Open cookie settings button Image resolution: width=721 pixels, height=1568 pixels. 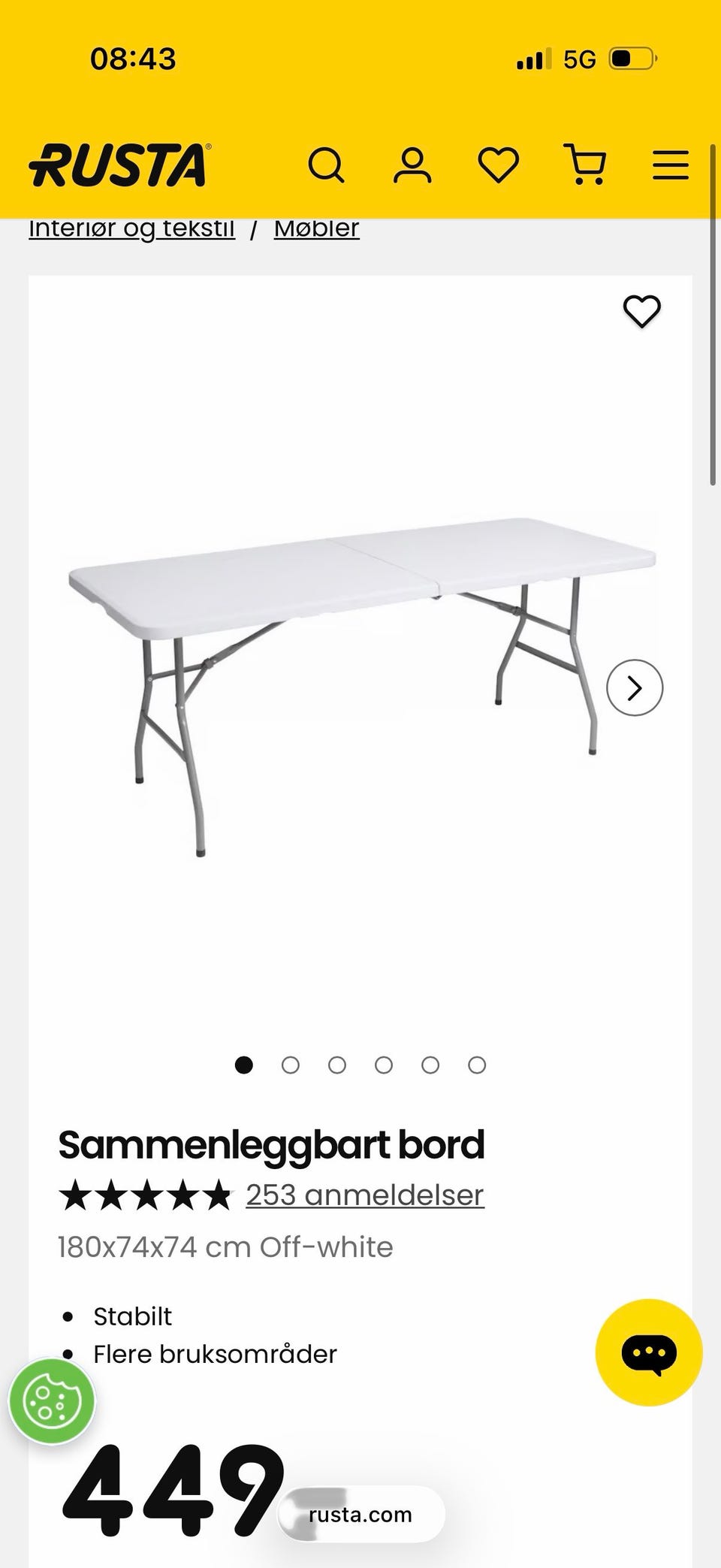click(x=52, y=1401)
